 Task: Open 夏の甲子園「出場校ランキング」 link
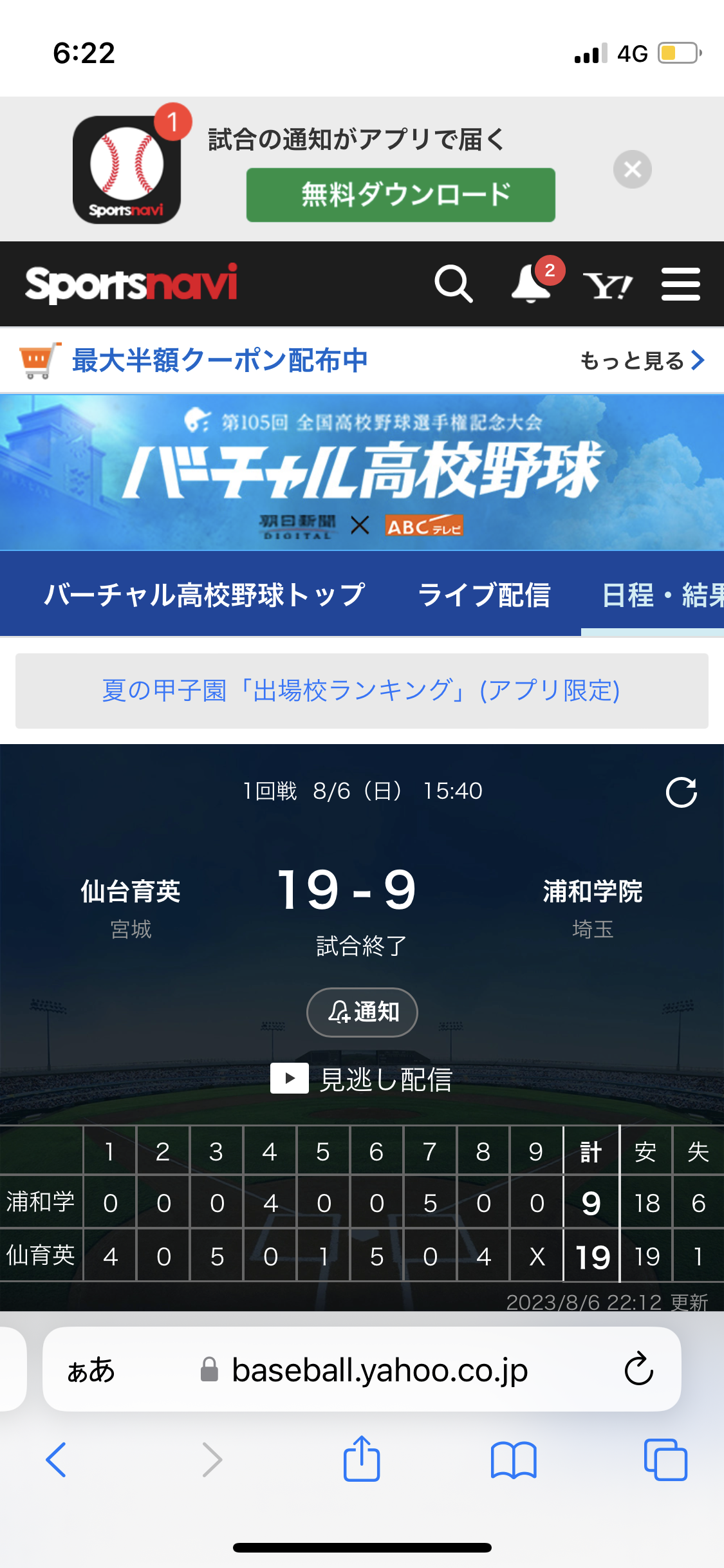point(362,691)
